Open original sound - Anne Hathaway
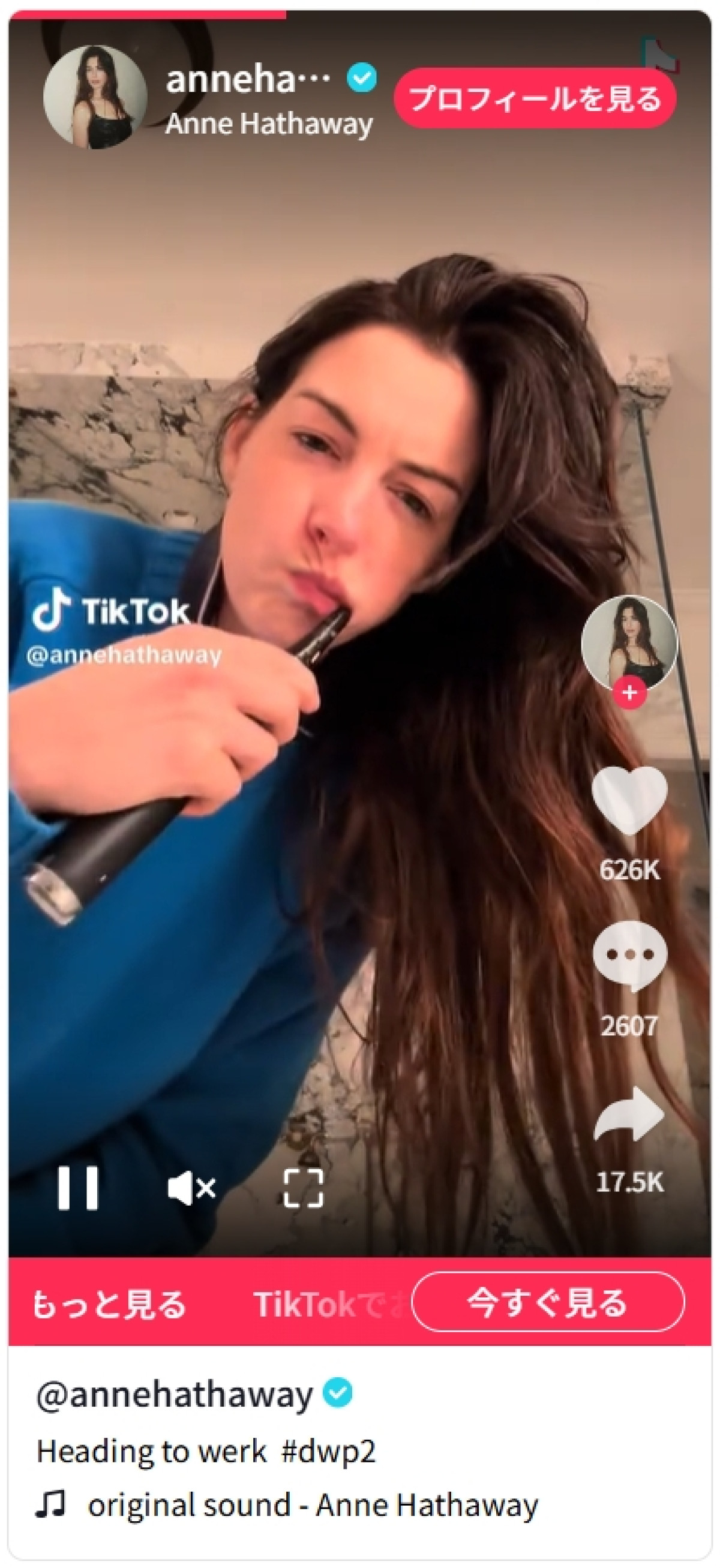The height and width of the screenshot is (1568, 720). 312,1505
